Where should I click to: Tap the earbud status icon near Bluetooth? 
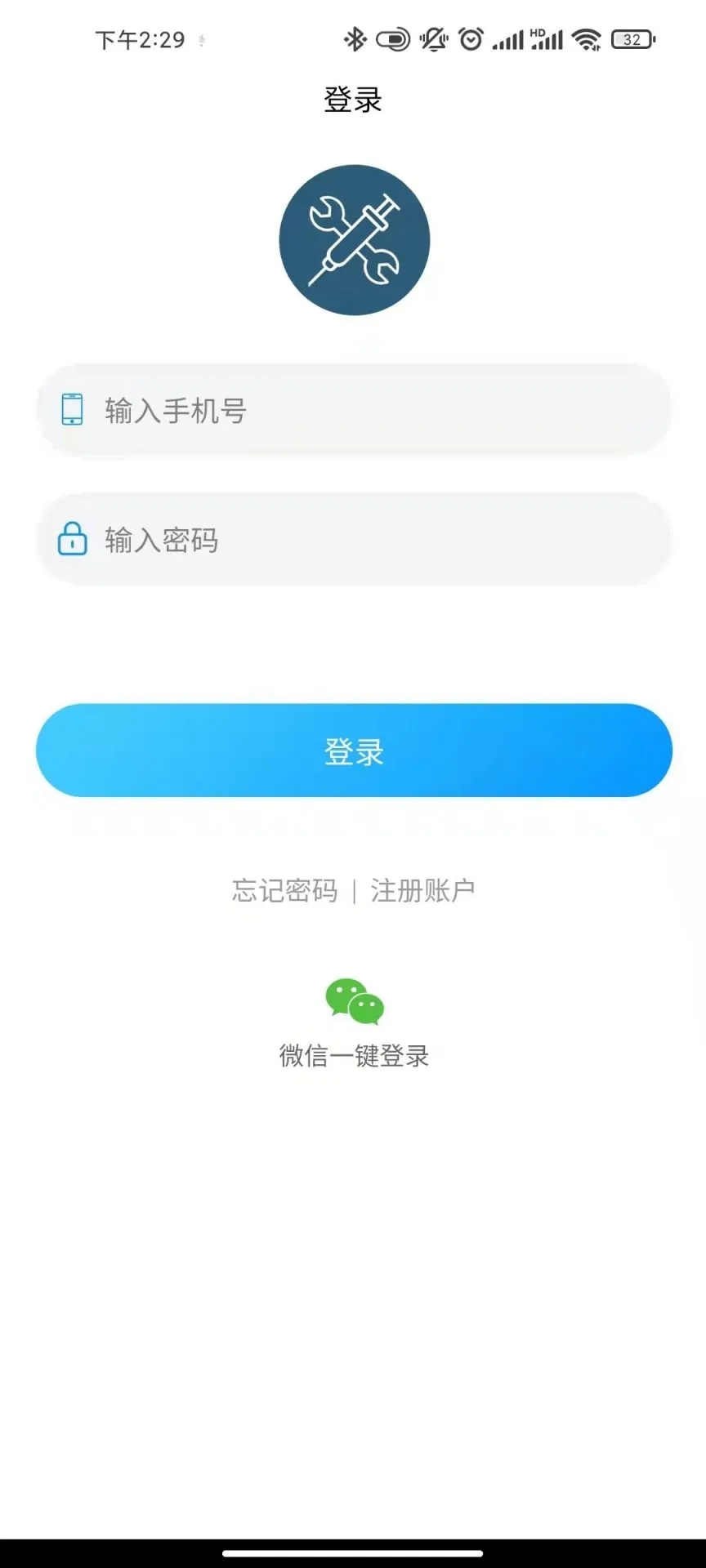[392, 38]
